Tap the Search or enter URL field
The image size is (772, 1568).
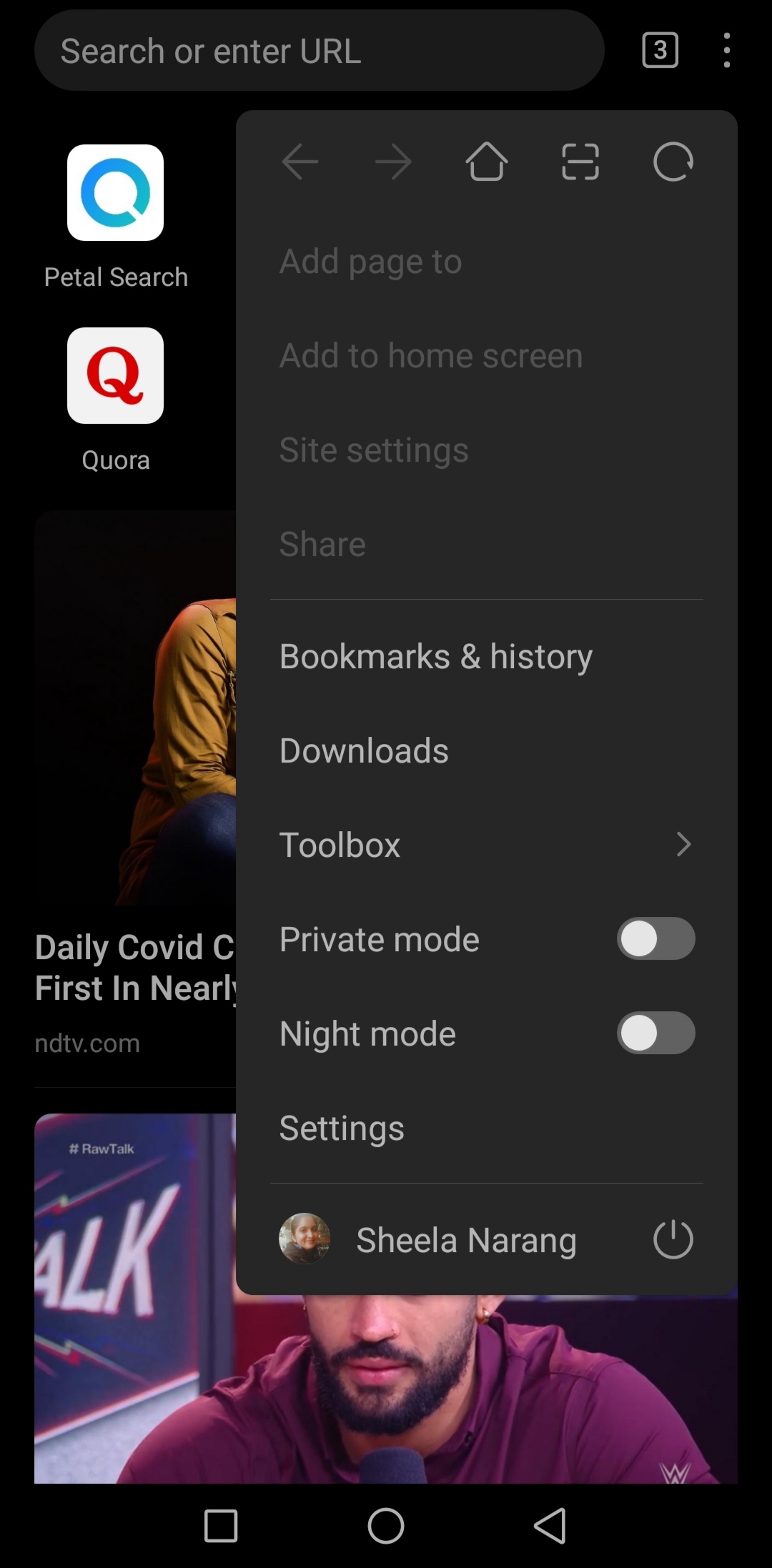319,51
